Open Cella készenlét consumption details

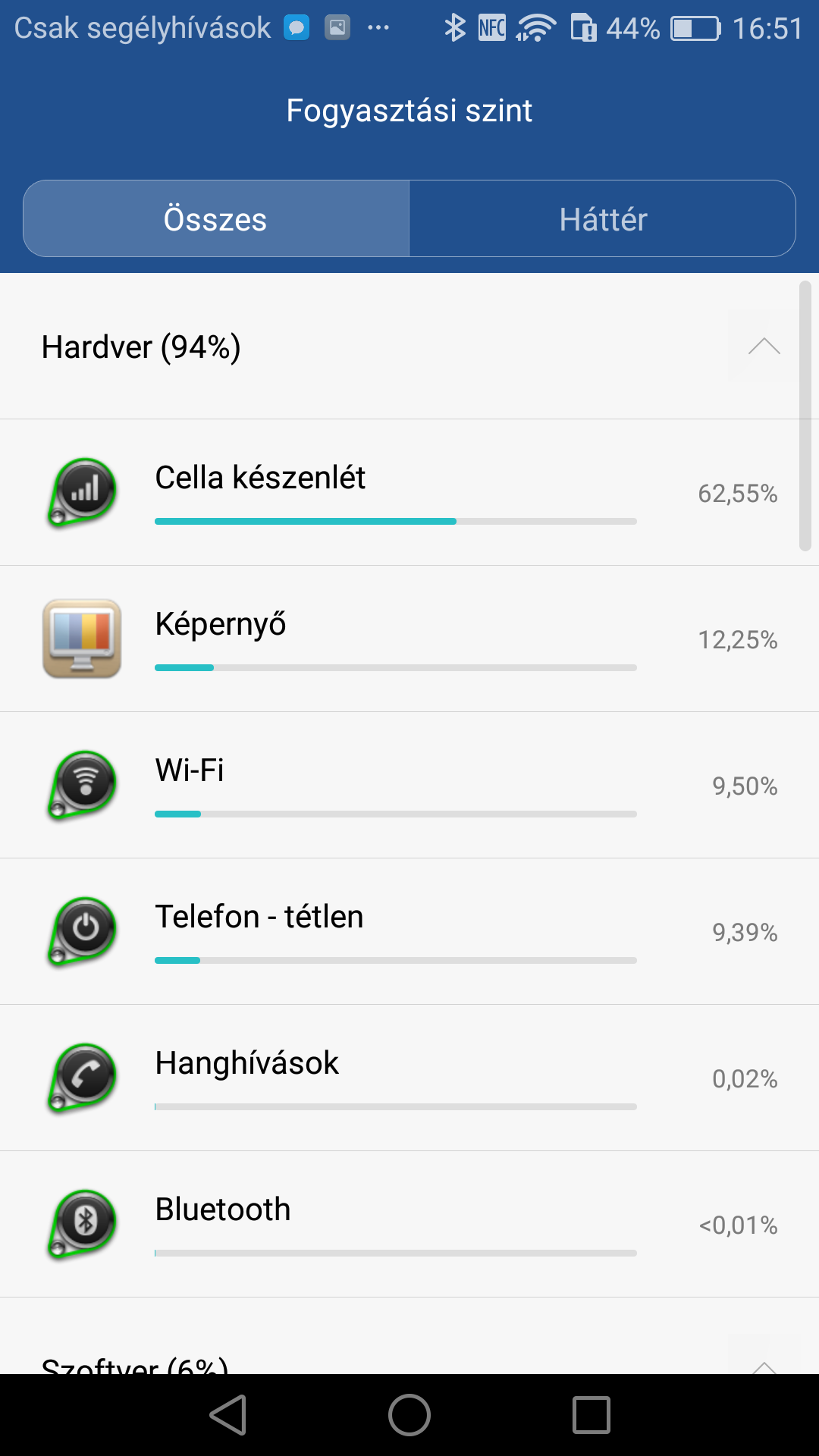409,493
